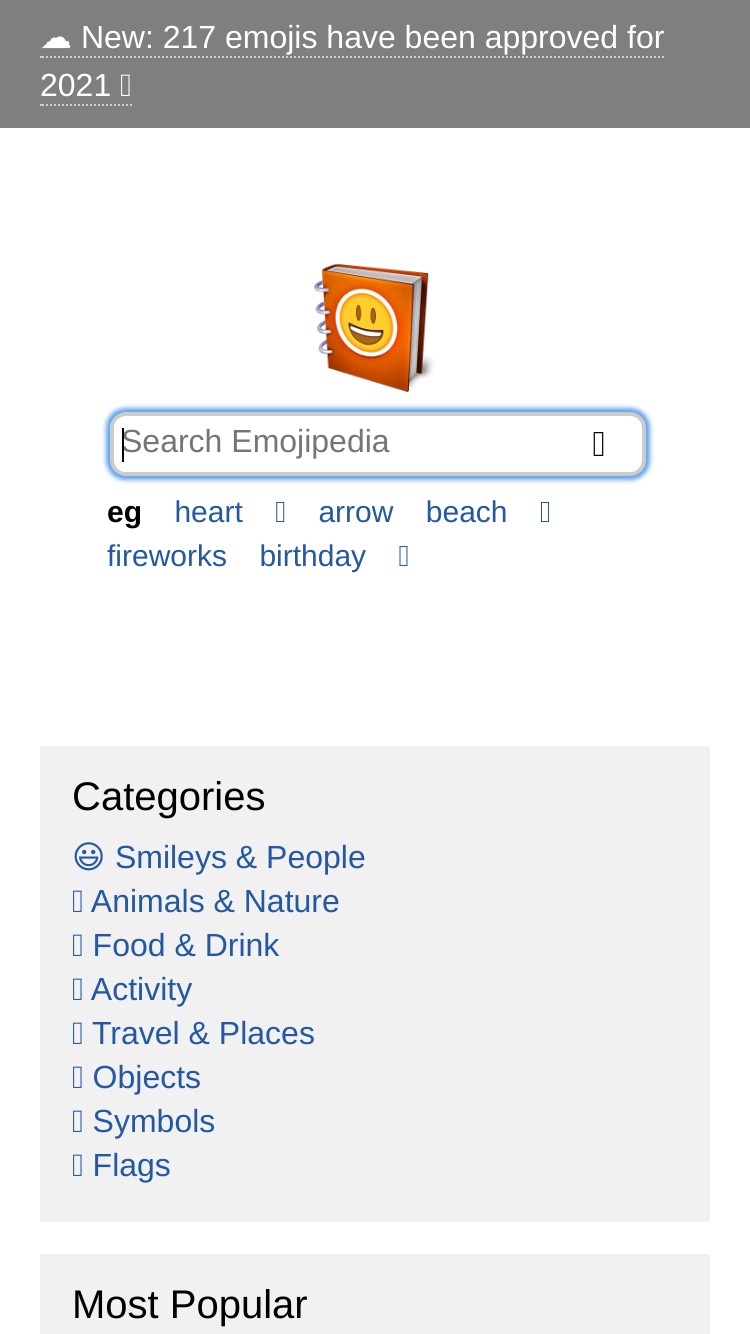Viewport: 750px width, 1334px height.
Task: Browse the Animals & Nature category
Action: pos(206,902)
